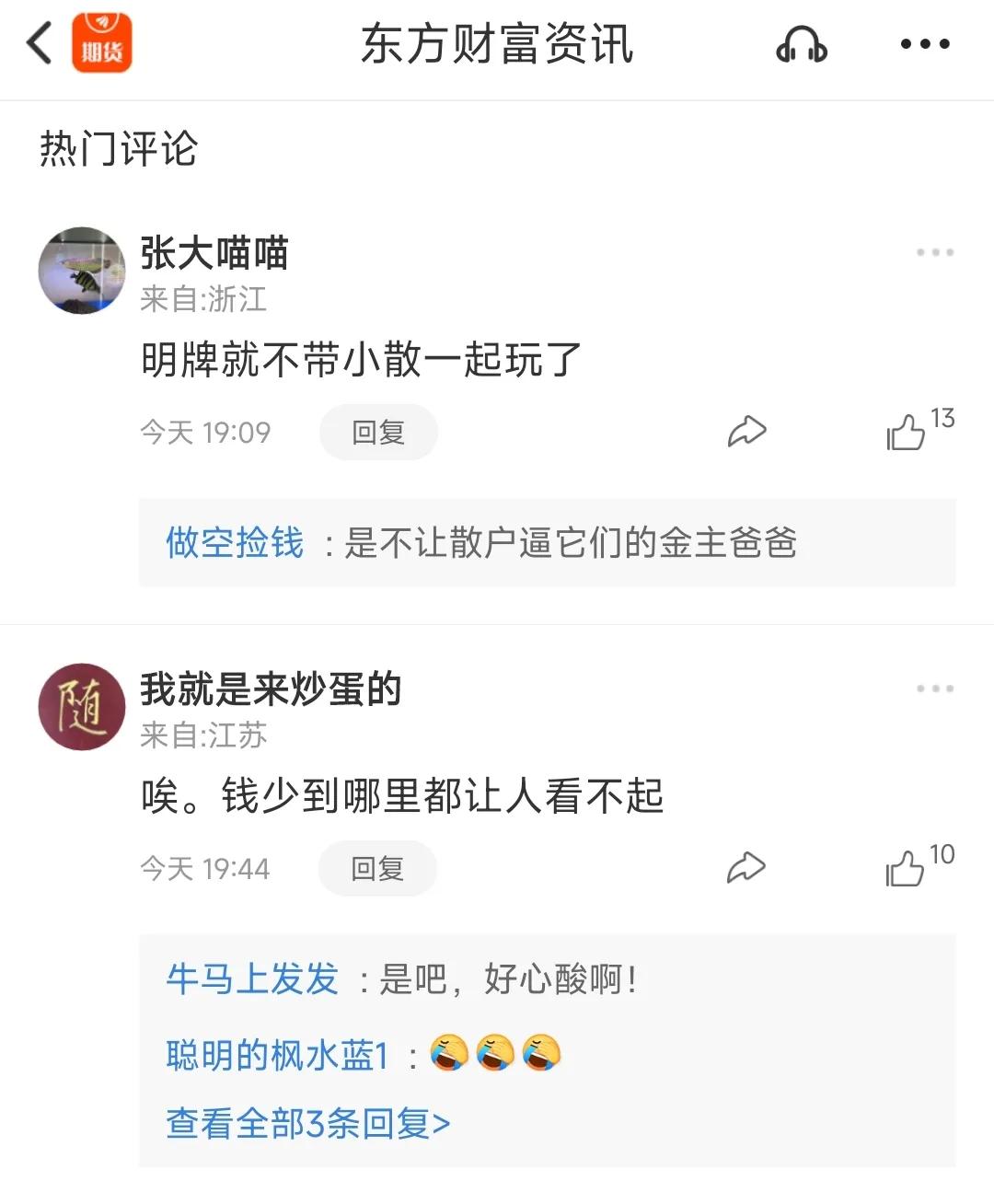
Task: Select the 东方财富资讯 title
Action: point(497,46)
